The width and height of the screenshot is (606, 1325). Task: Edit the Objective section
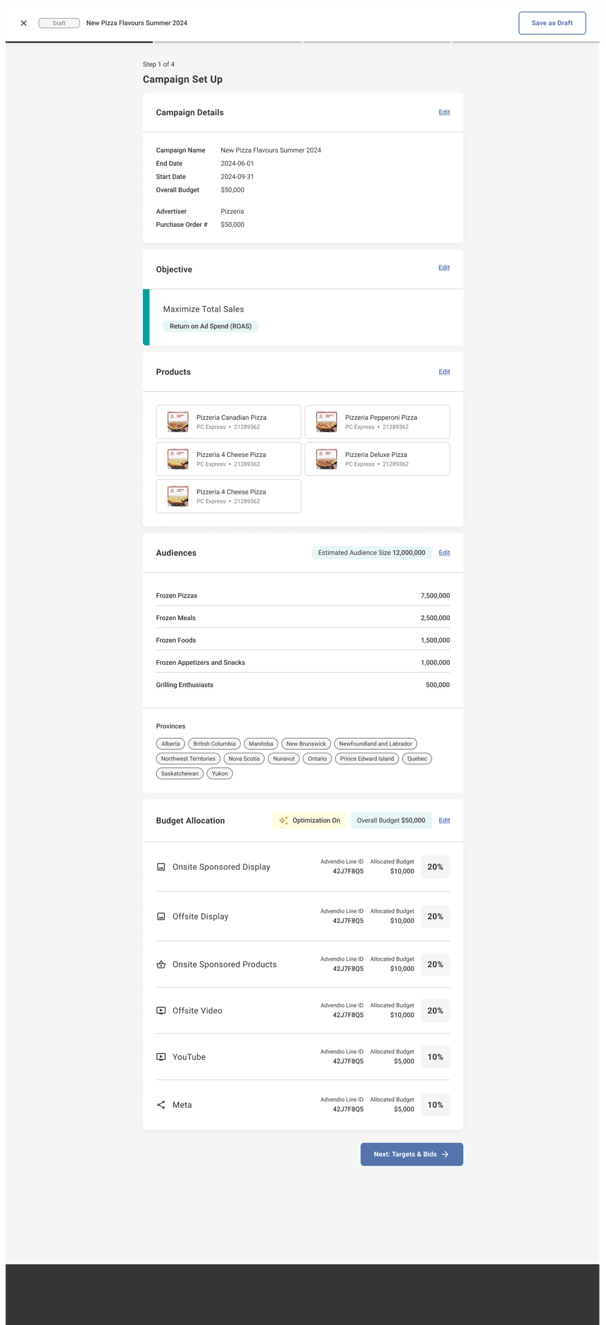tap(444, 268)
